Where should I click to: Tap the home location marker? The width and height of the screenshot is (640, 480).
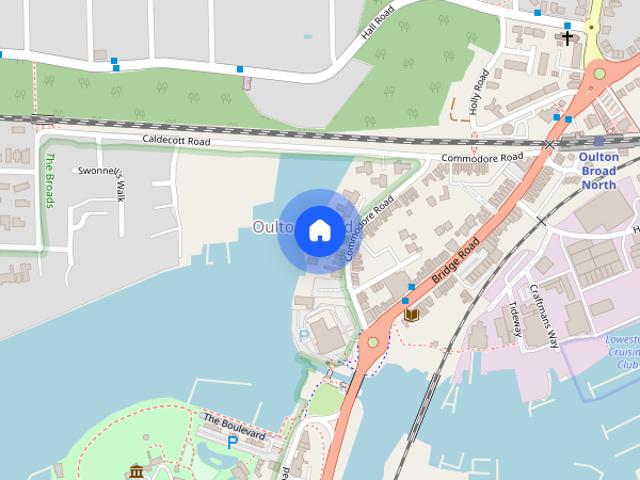point(318,231)
